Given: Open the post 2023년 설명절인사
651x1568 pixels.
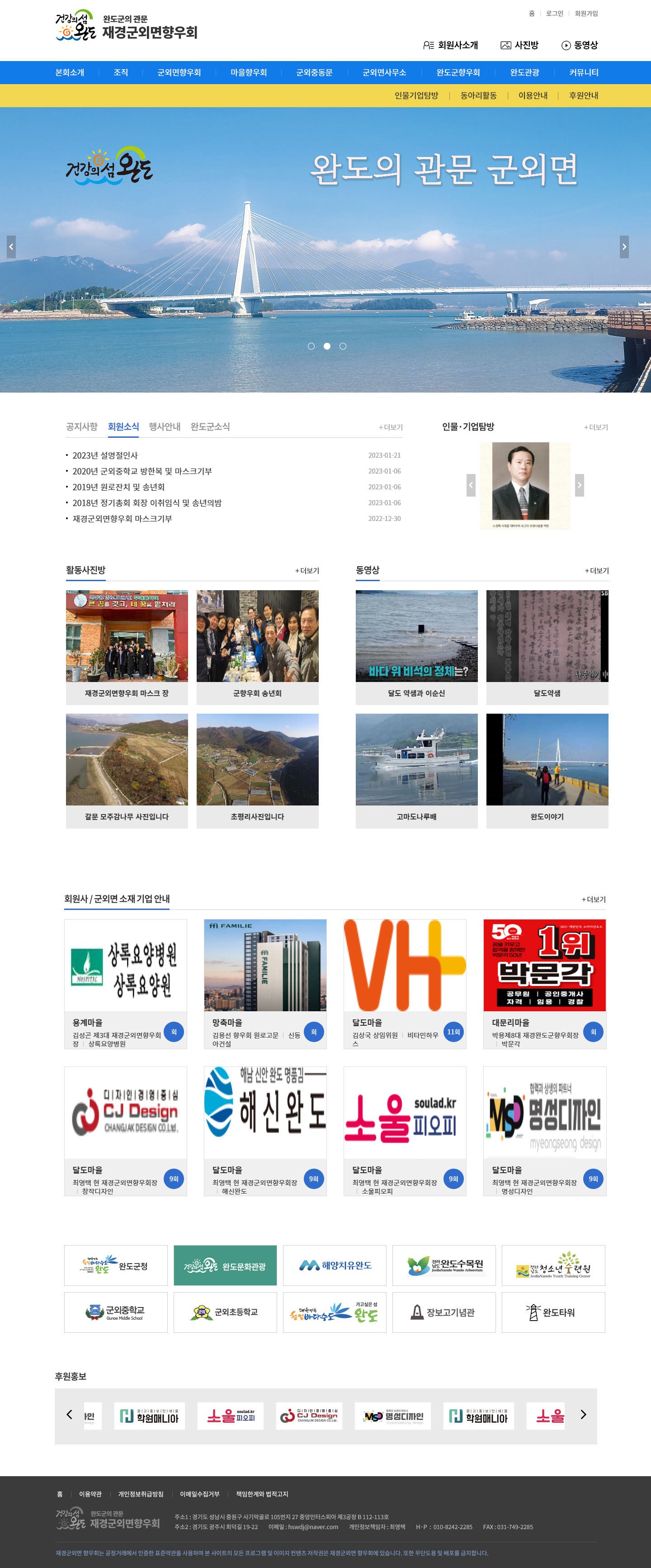Looking at the screenshot, I should 104,455.
